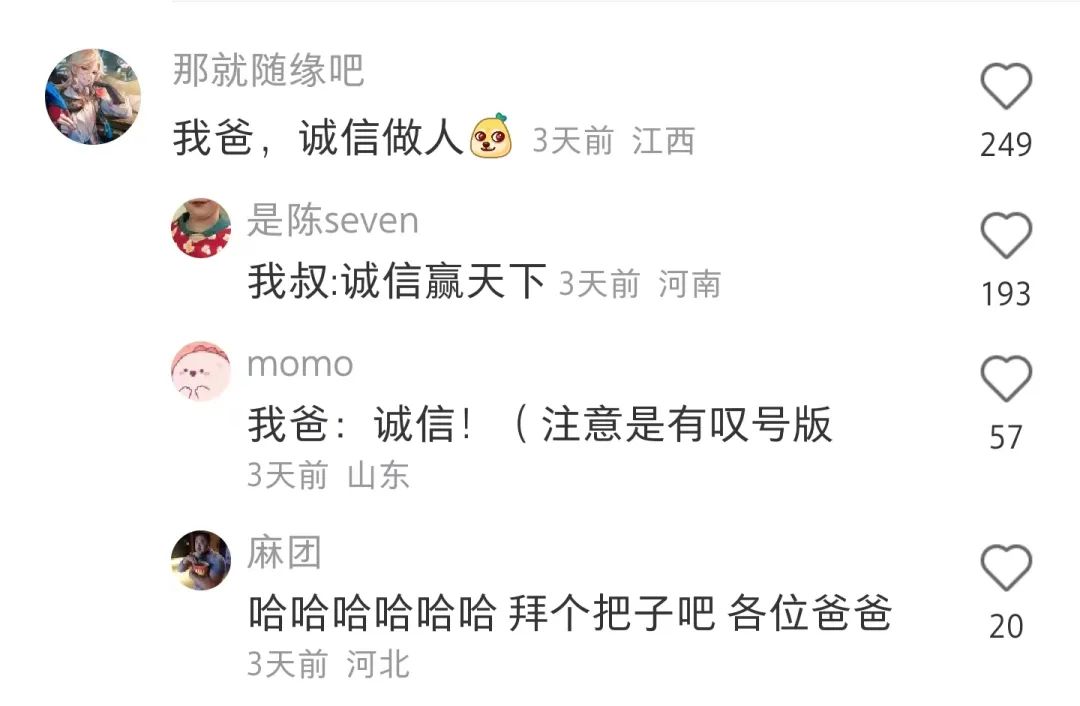This screenshot has width=1080, height=706.
Task: Reply to 麻团's 拜个把子吧 comment
Action: click(x=569, y=613)
